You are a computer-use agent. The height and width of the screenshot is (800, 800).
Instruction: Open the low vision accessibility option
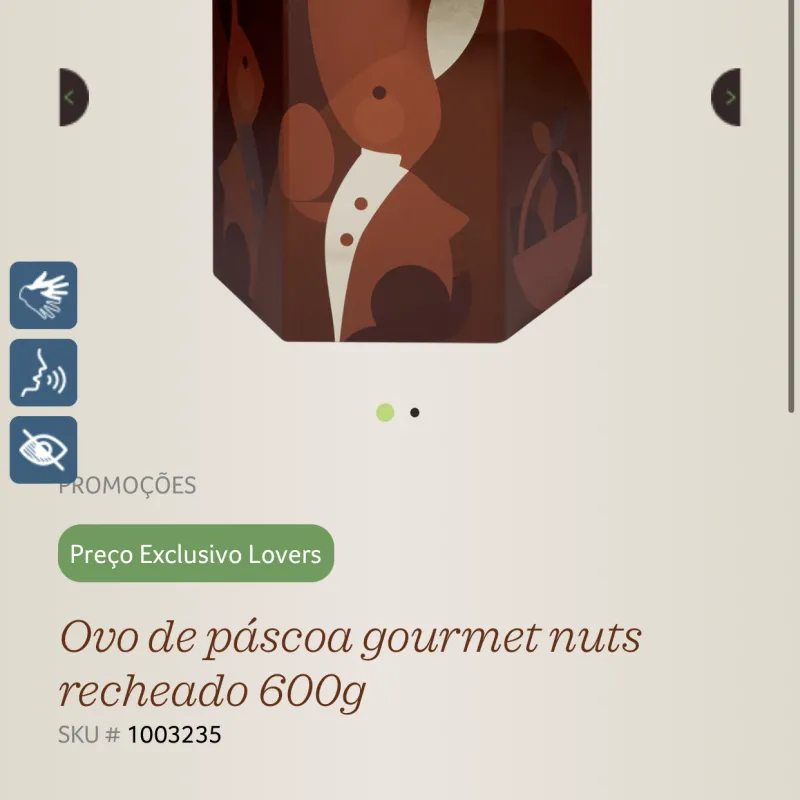click(x=44, y=449)
